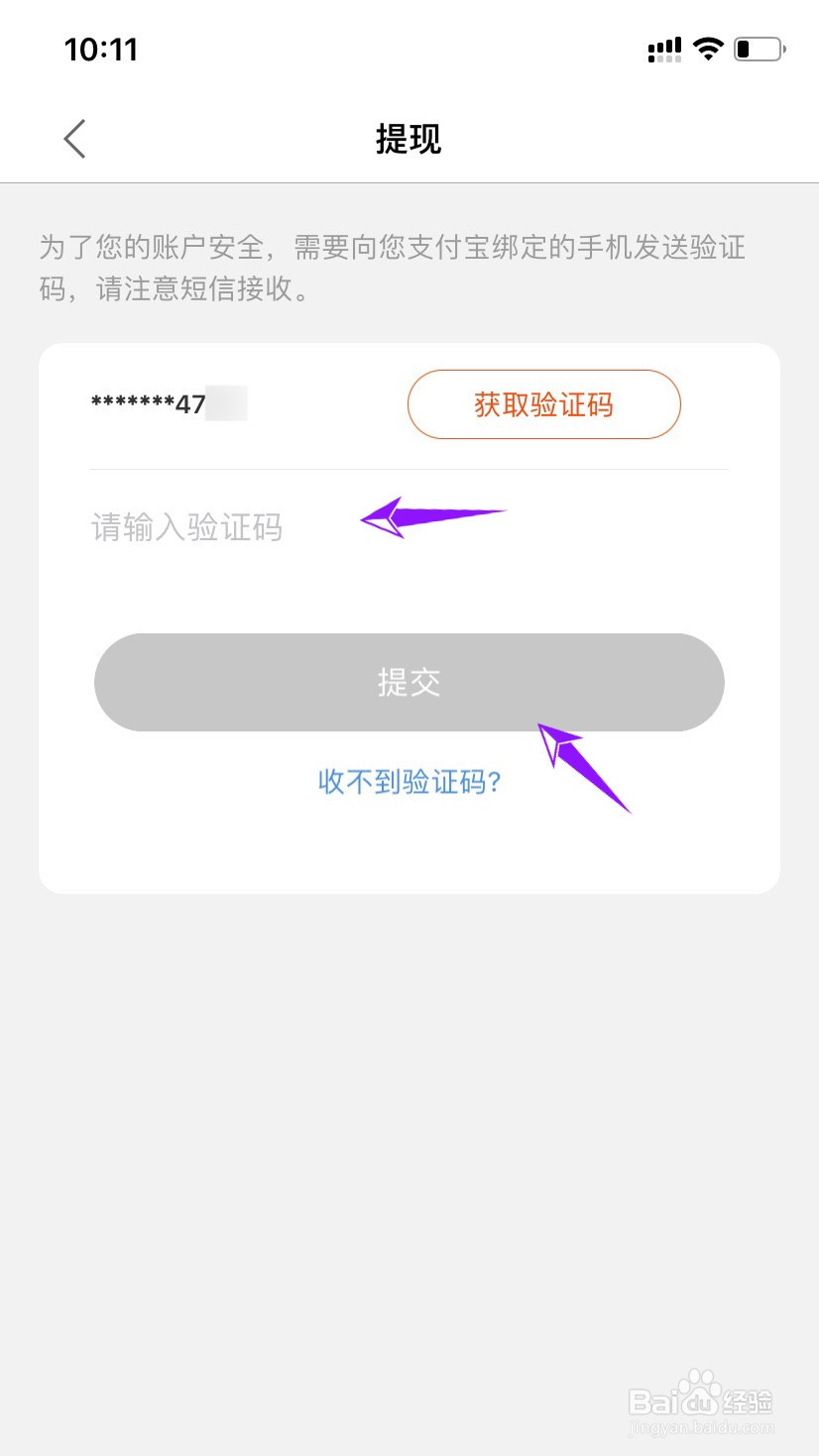The height and width of the screenshot is (1456, 819).
Task: Open the status bar area
Action: click(x=409, y=49)
